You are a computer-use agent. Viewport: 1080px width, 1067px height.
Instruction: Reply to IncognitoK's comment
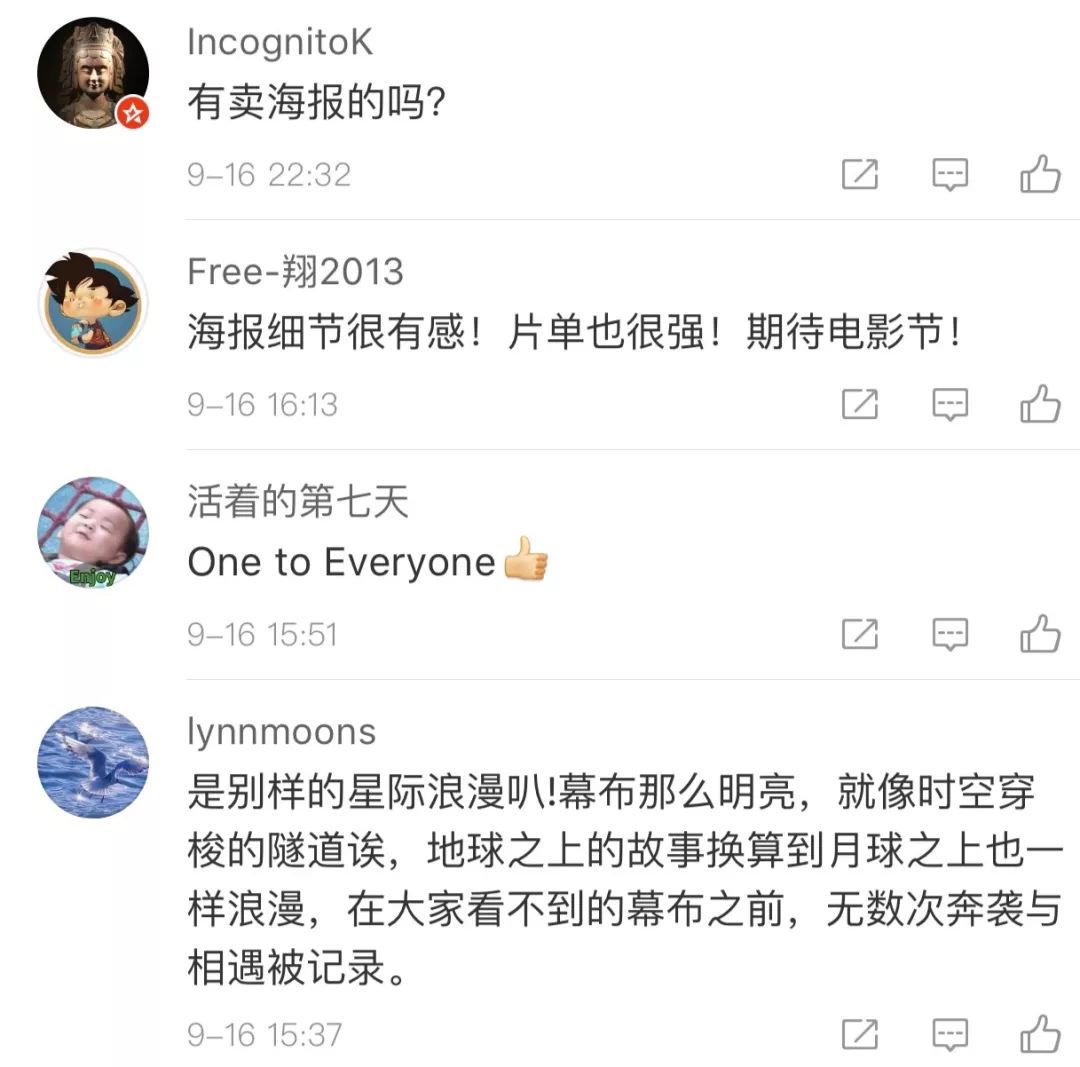click(950, 175)
